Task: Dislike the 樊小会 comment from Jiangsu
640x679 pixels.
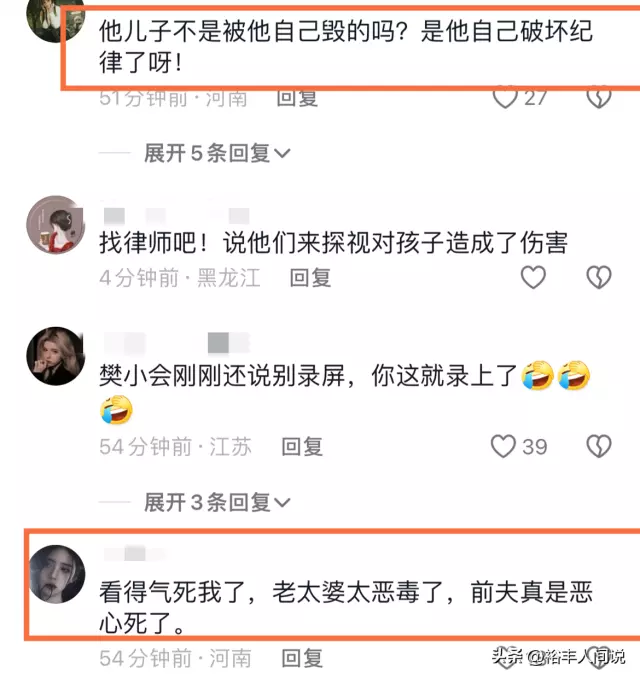Action: (598, 446)
